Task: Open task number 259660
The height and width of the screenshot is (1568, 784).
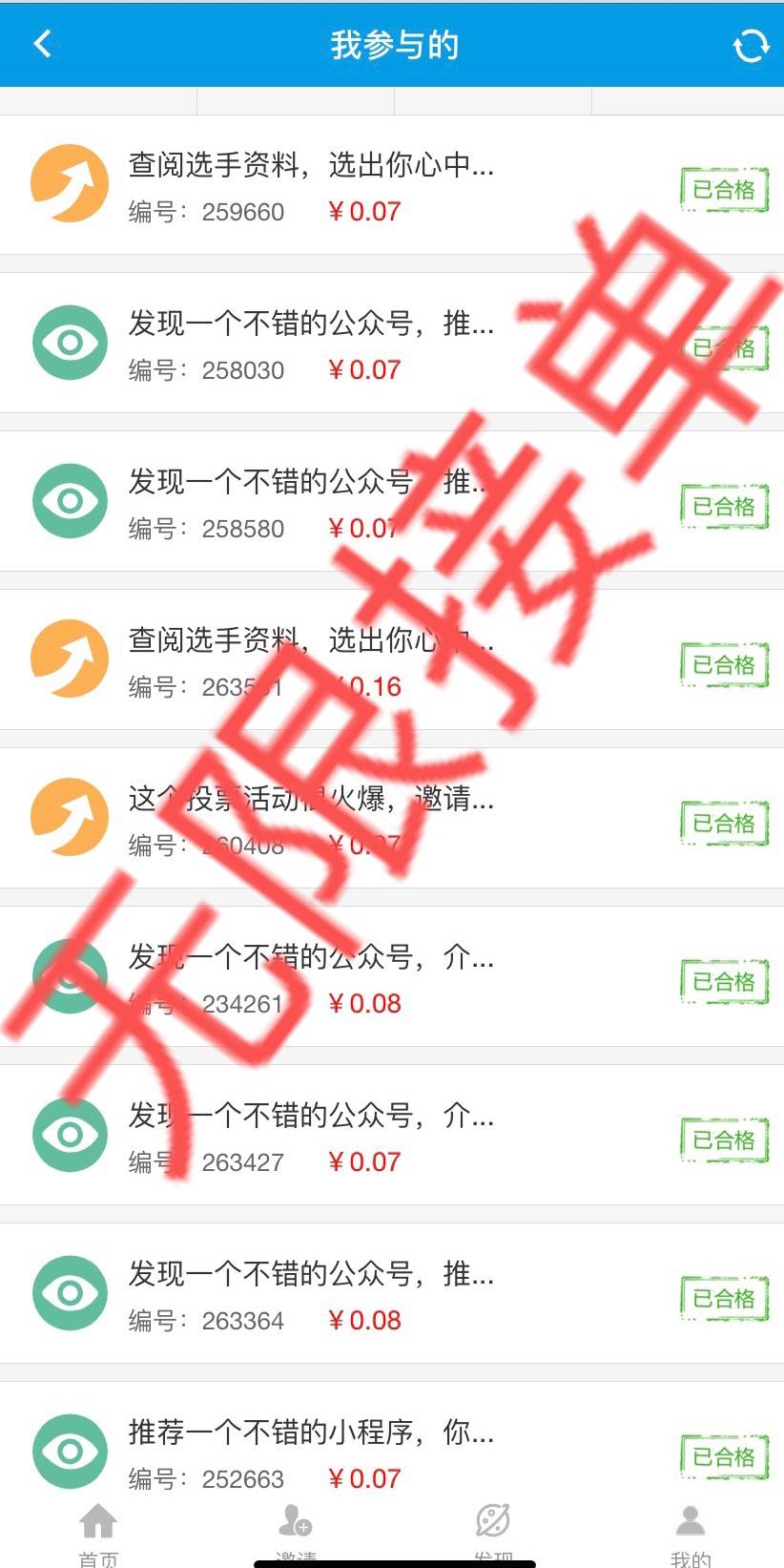Action: pyautogui.click(x=392, y=184)
